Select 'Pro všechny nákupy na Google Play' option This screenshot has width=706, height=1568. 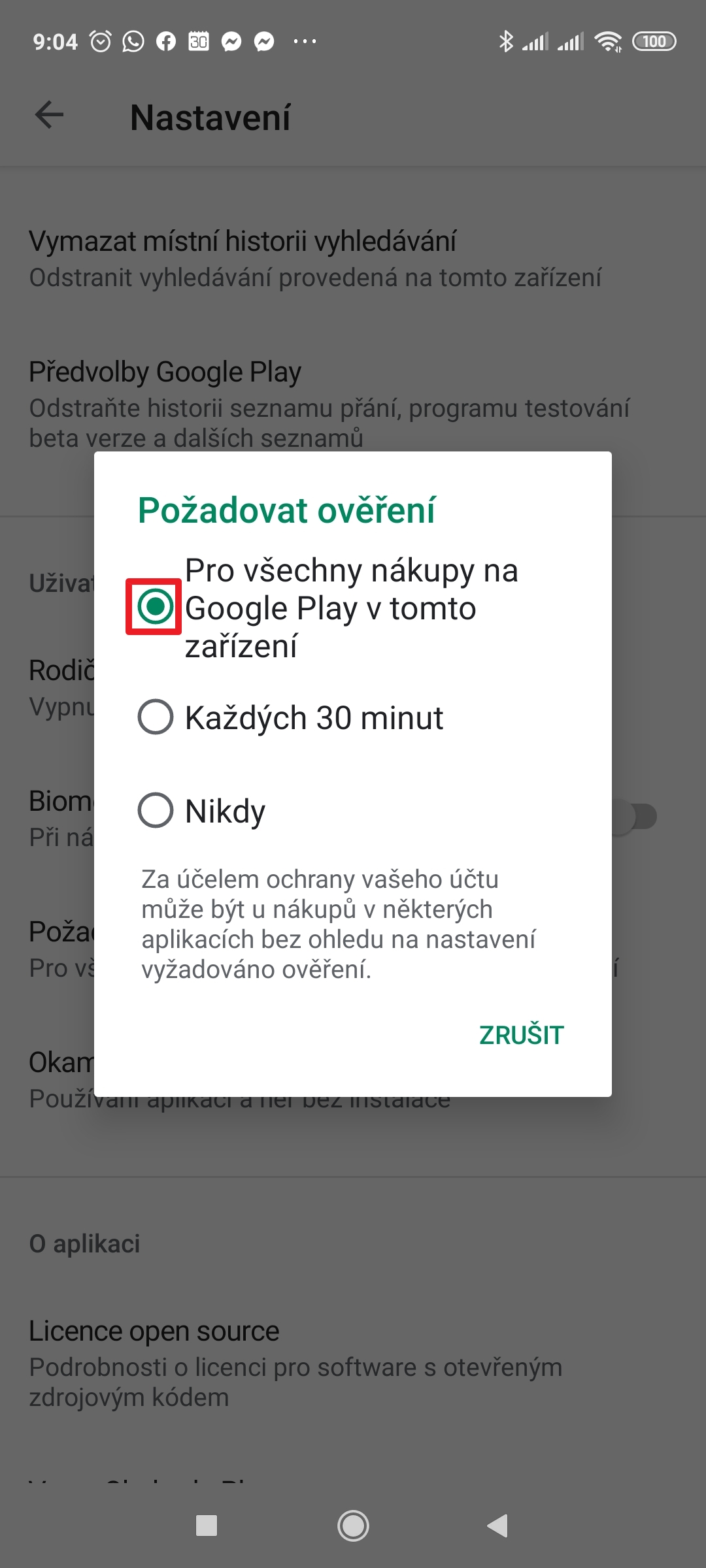pyautogui.click(x=155, y=607)
